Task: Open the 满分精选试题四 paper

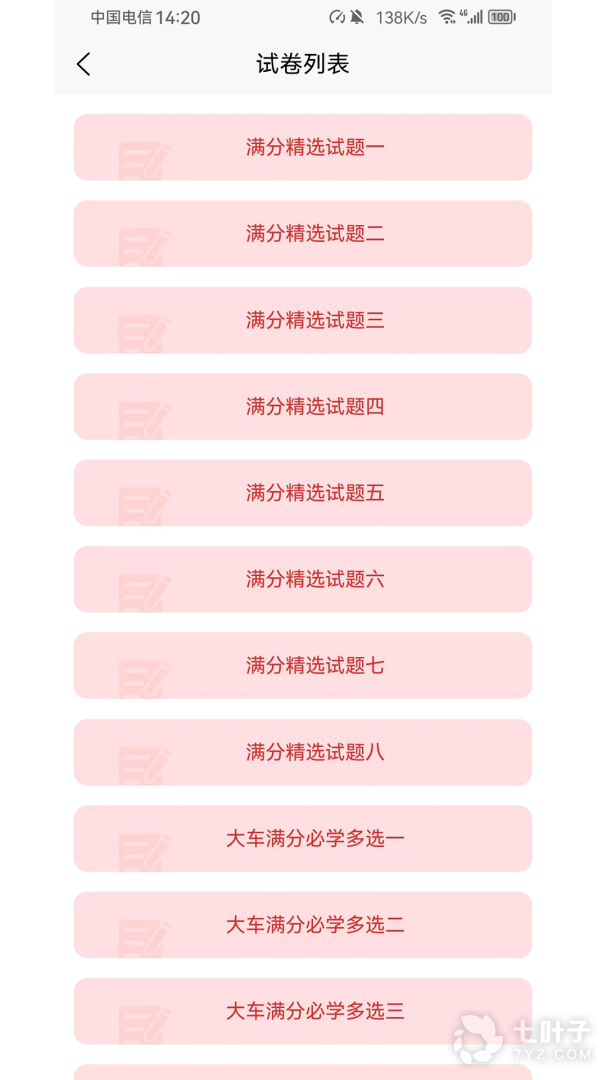Action: click(x=303, y=407)
